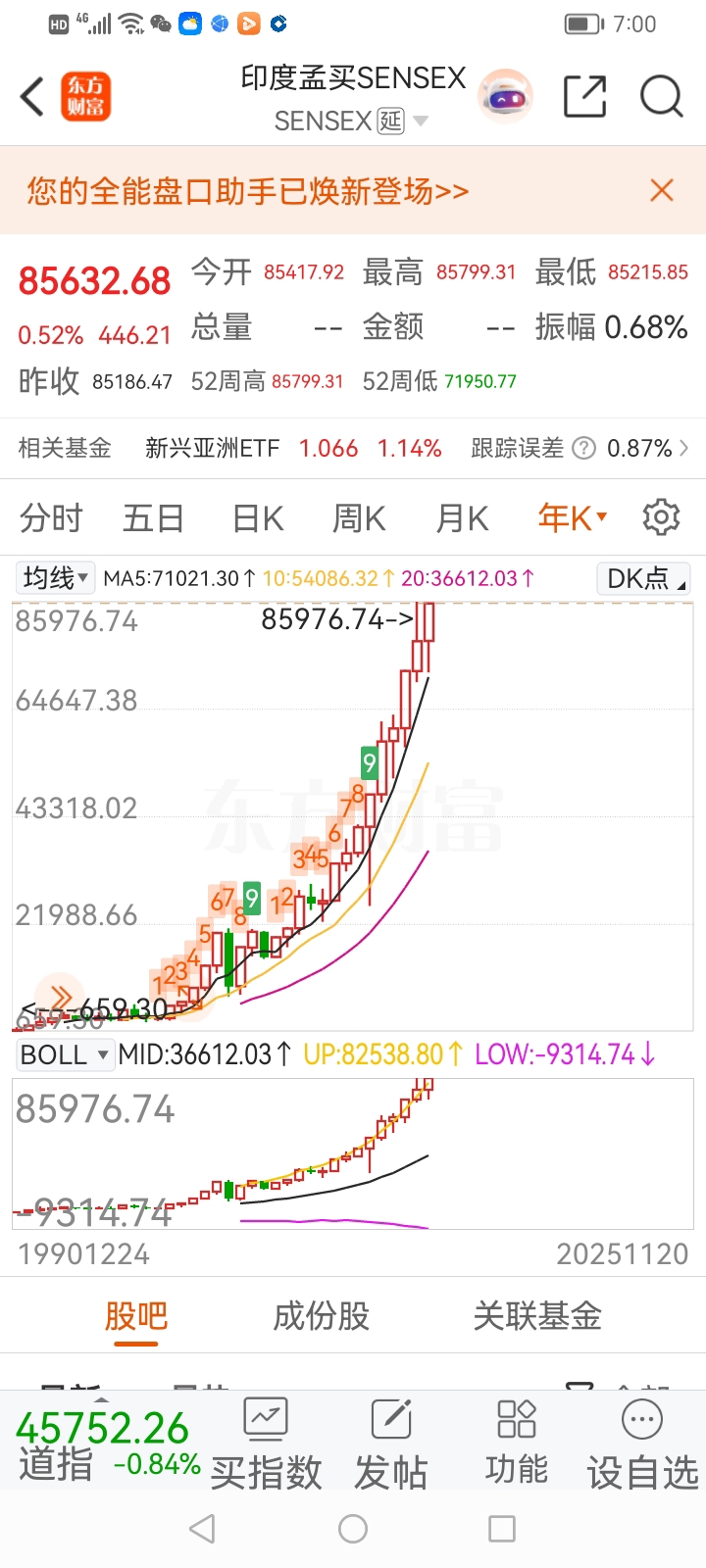
Task: Expand the 均线 indicator dropdown
Action: coord(55,578)
